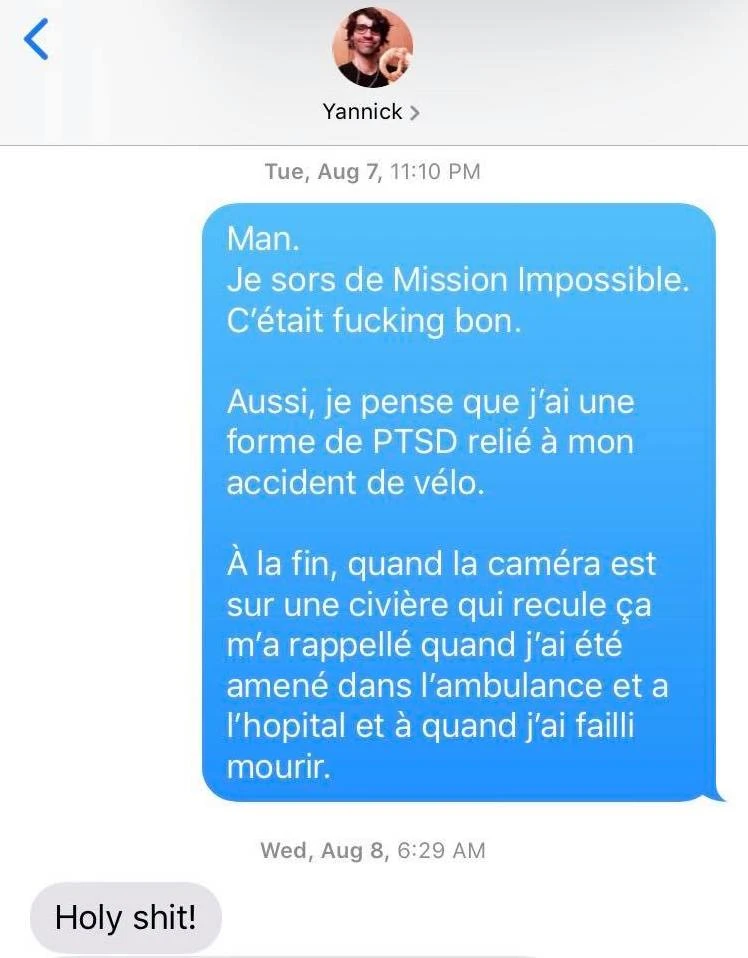Open Yannick's contact details
The width and height of the screenshot is (748, 958).
click(371, 111)
